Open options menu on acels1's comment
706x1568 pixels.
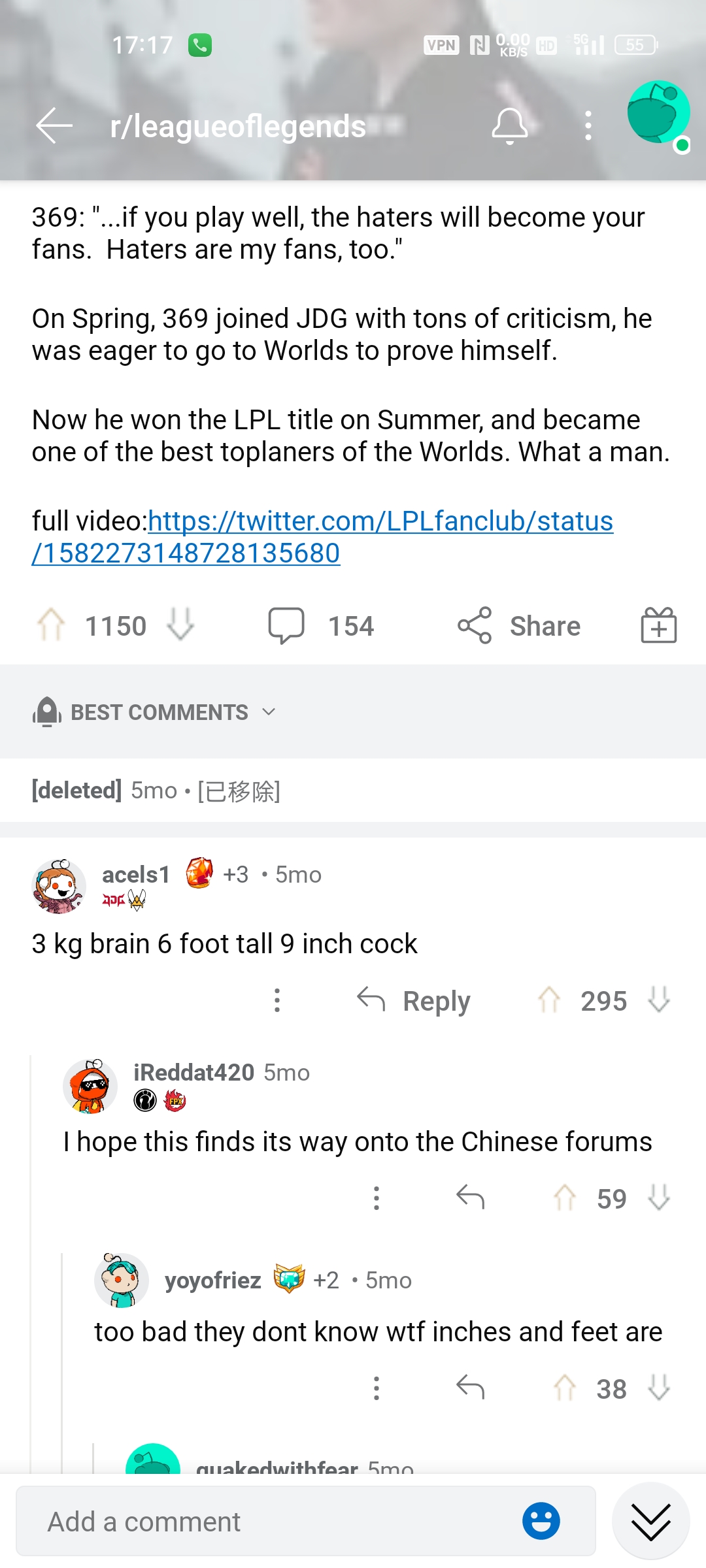[x=277, y=1000]
